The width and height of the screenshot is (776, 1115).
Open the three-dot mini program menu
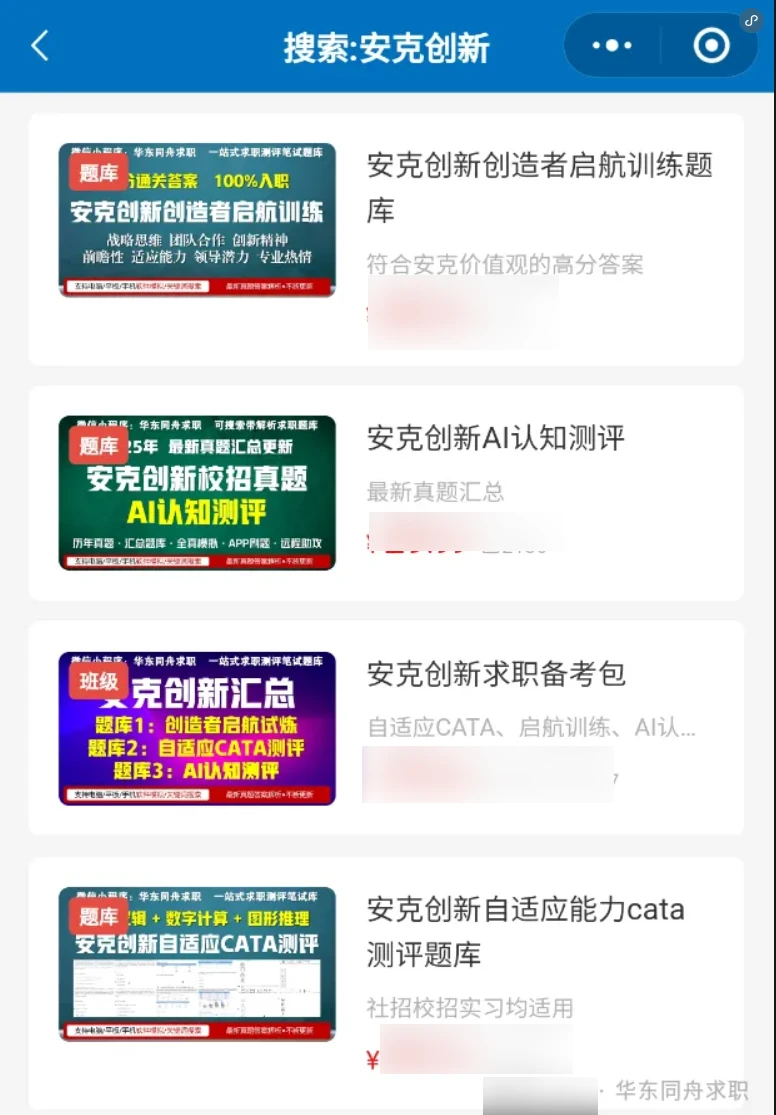pyautogui.click(x=612, y=46)
